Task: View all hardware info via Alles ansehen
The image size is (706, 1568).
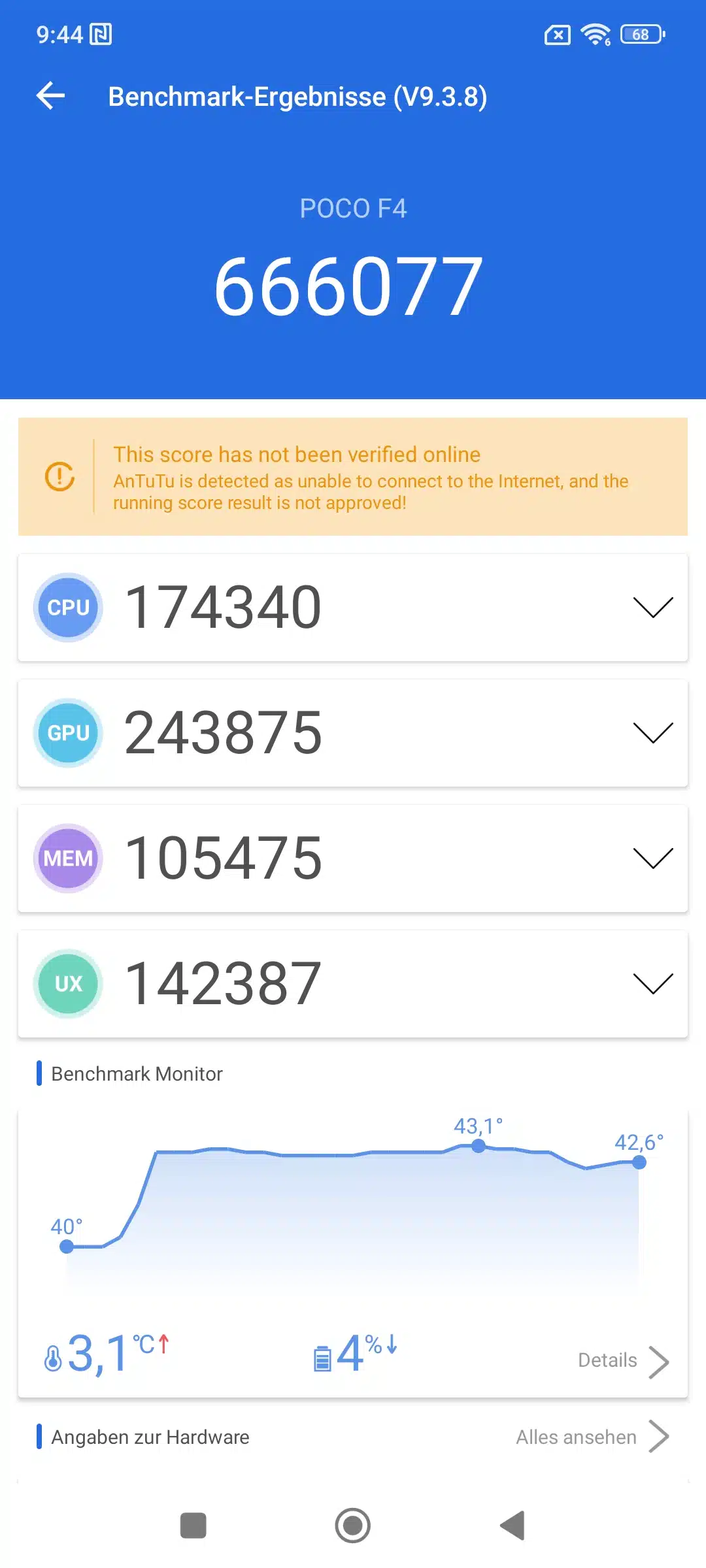Action: coord(592,1437)
